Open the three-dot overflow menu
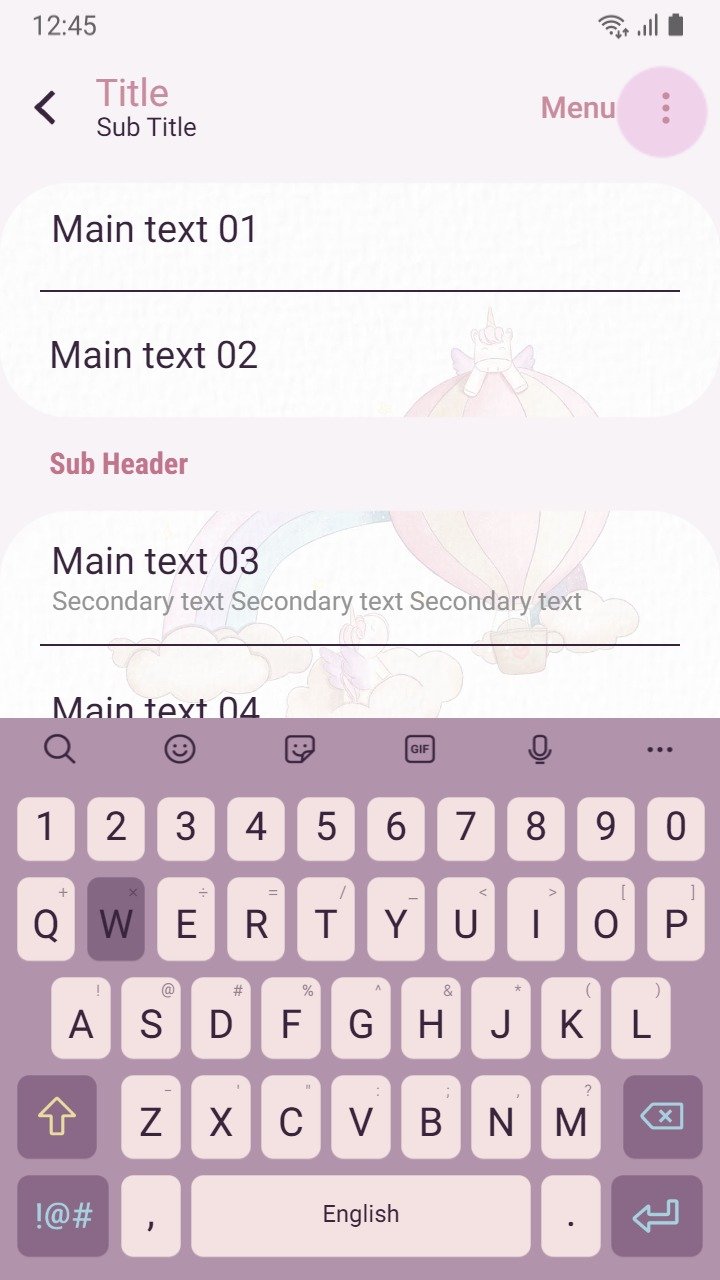Screen dimensions: 720x1280 tap(664, 109)
